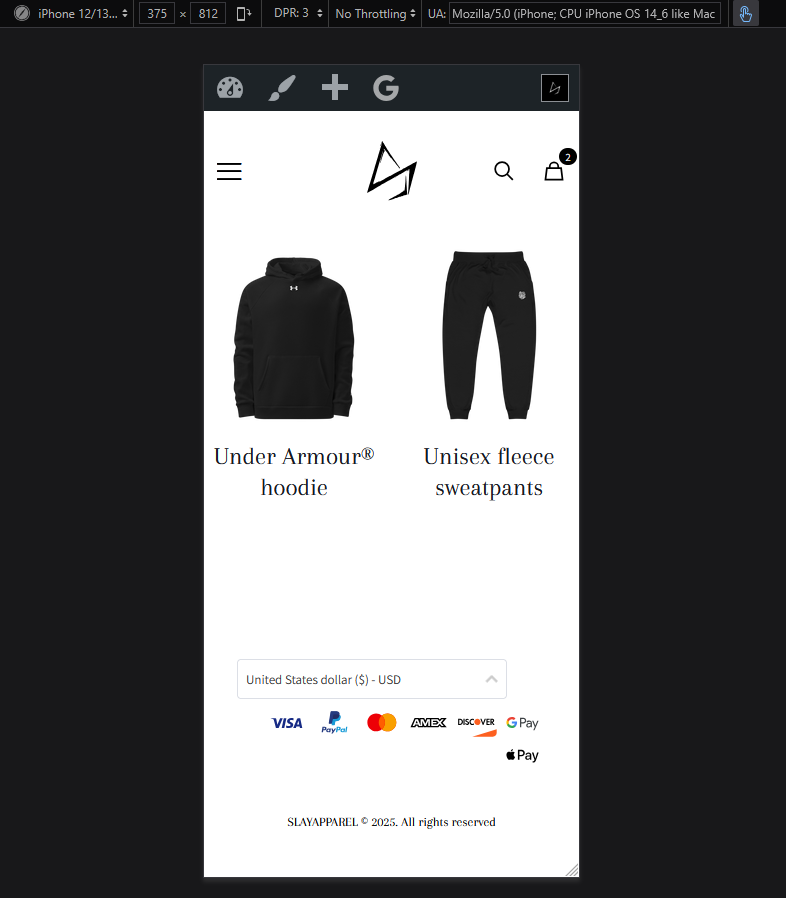Viewport: 786px width, 898px height.
Task: Open the hamburger menu
Action: pyautogui.click(x=229, y=172)
